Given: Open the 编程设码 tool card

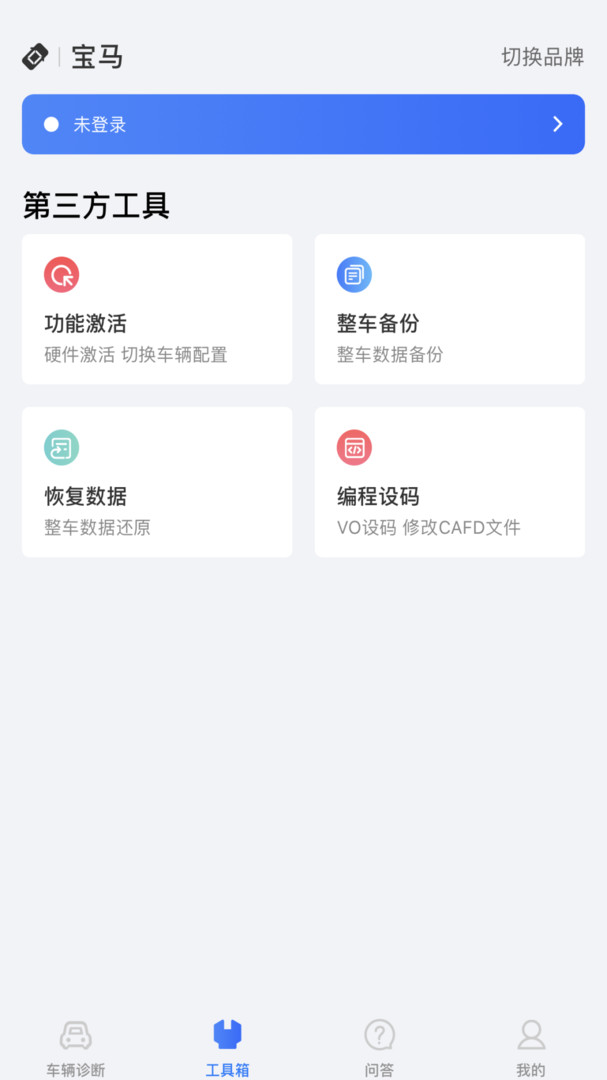Looking at the screenshot, I should coord(450,482).
